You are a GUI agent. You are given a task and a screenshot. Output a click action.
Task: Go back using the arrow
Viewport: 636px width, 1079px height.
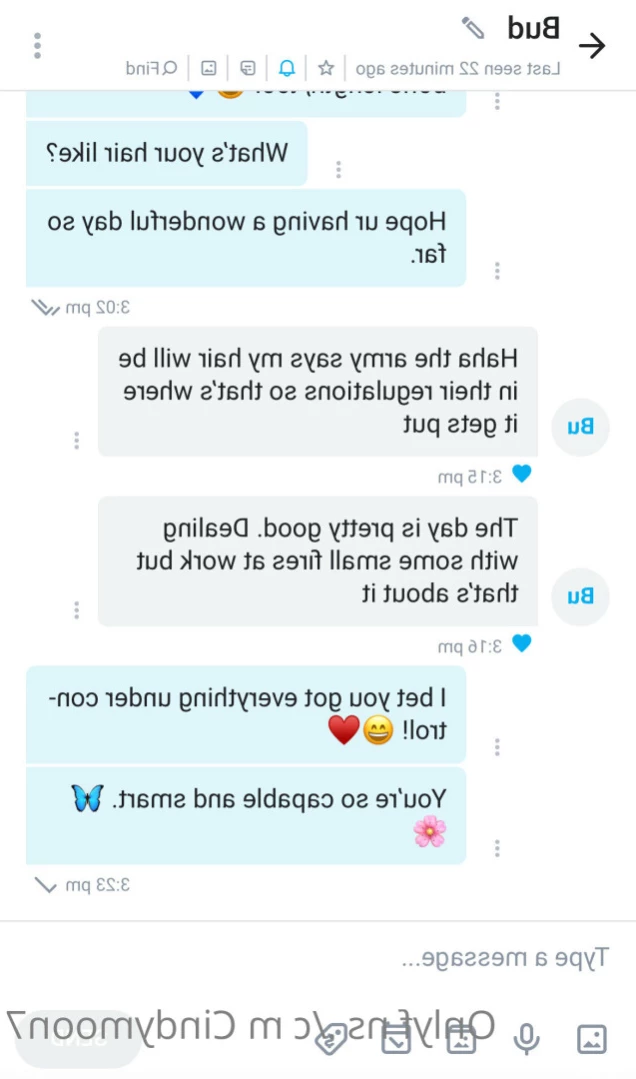coord(593,46)
